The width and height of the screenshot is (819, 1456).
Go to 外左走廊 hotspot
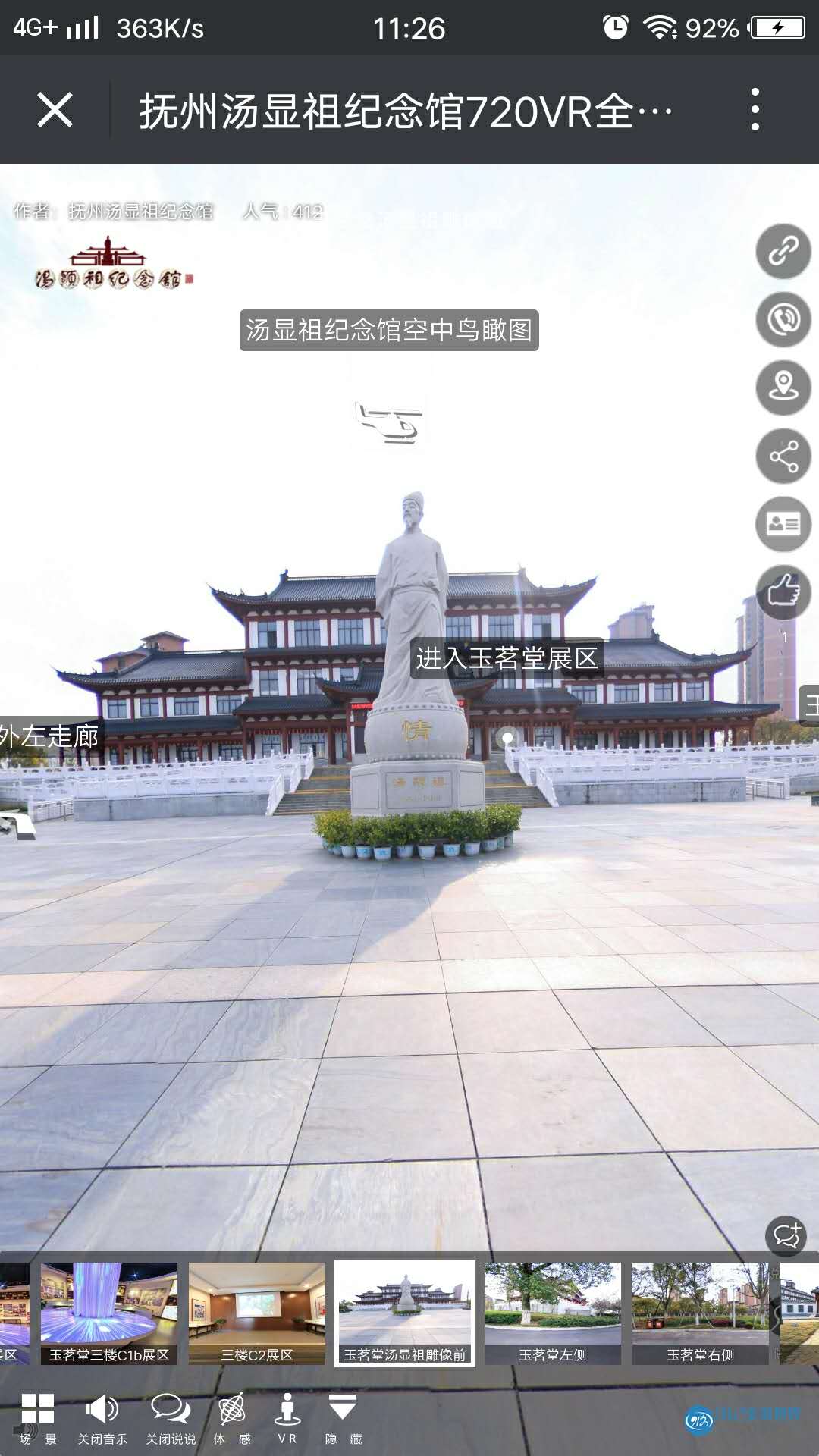(x=50, y=736)
